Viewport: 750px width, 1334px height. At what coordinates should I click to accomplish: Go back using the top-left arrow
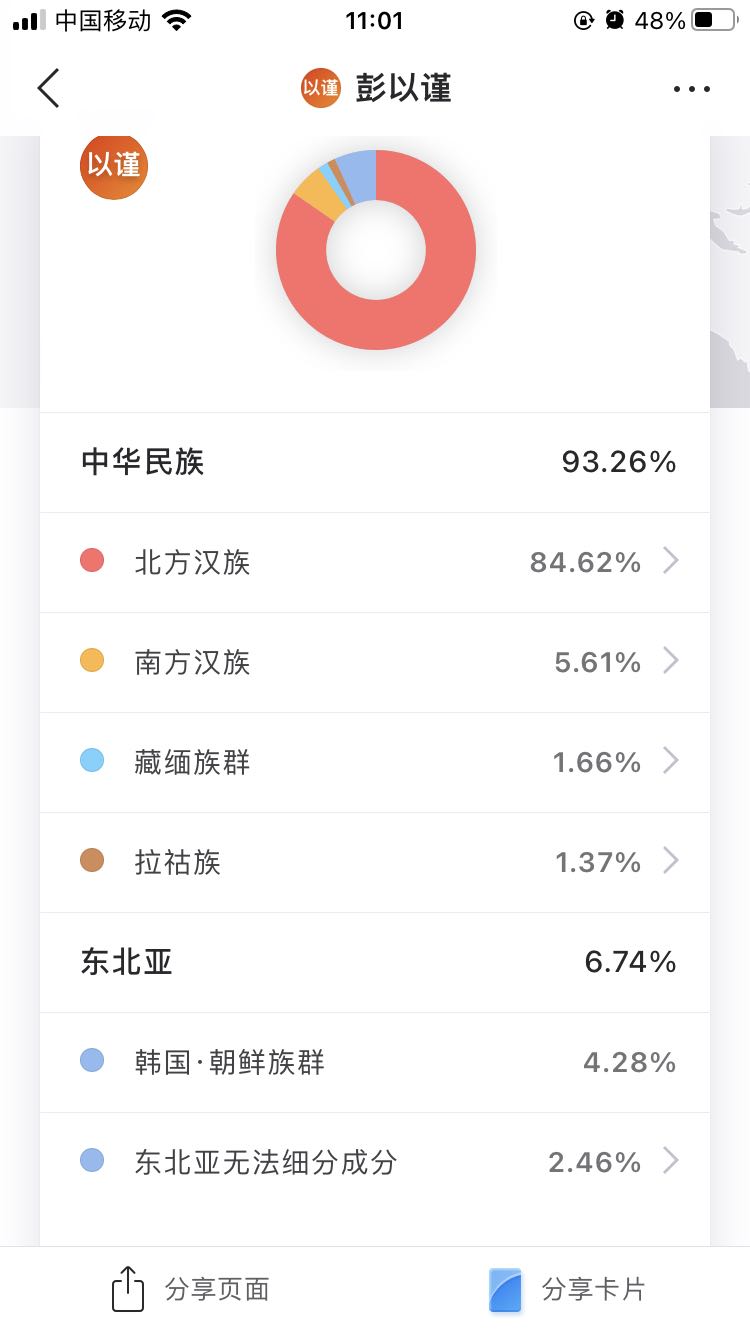(48, 88)
